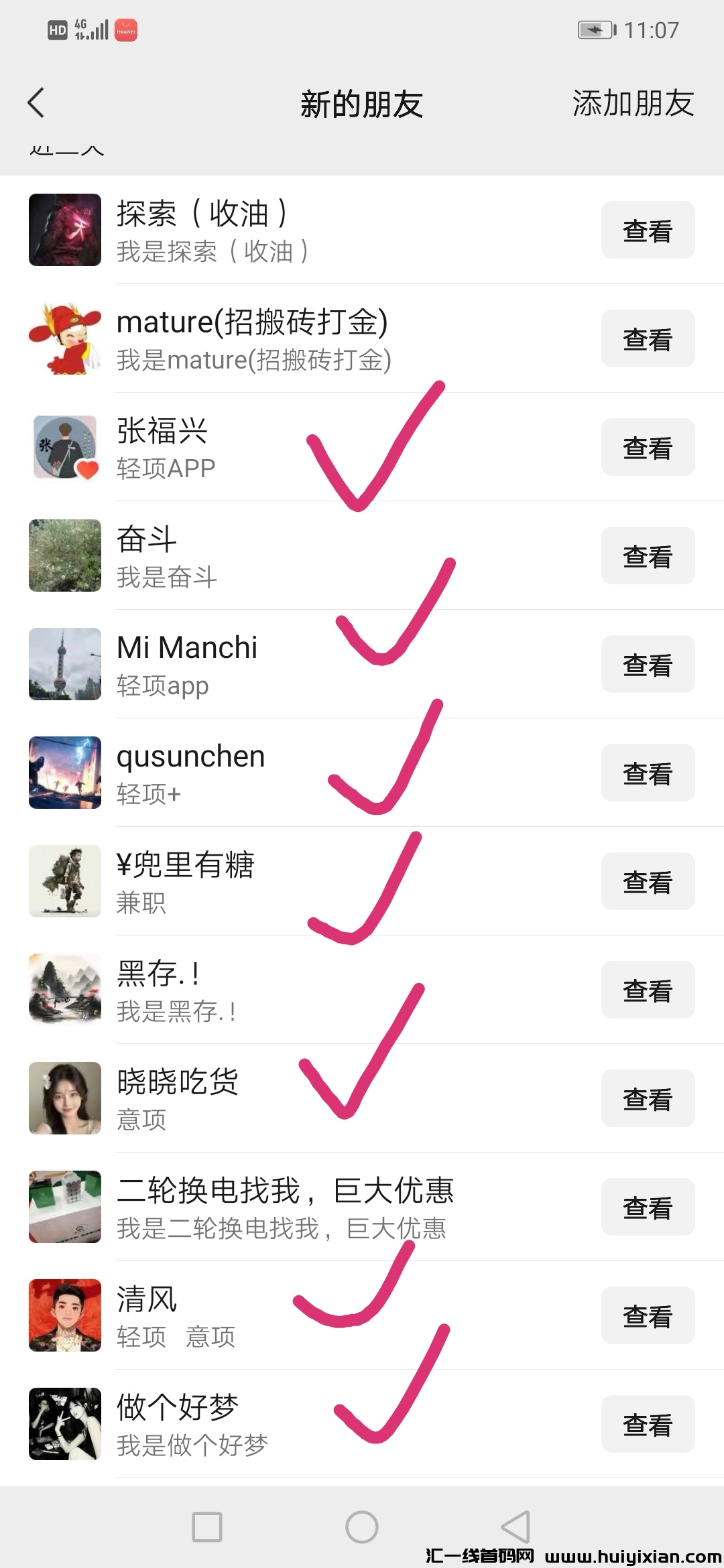Open recent apps with the square button

coord(207,1527)
